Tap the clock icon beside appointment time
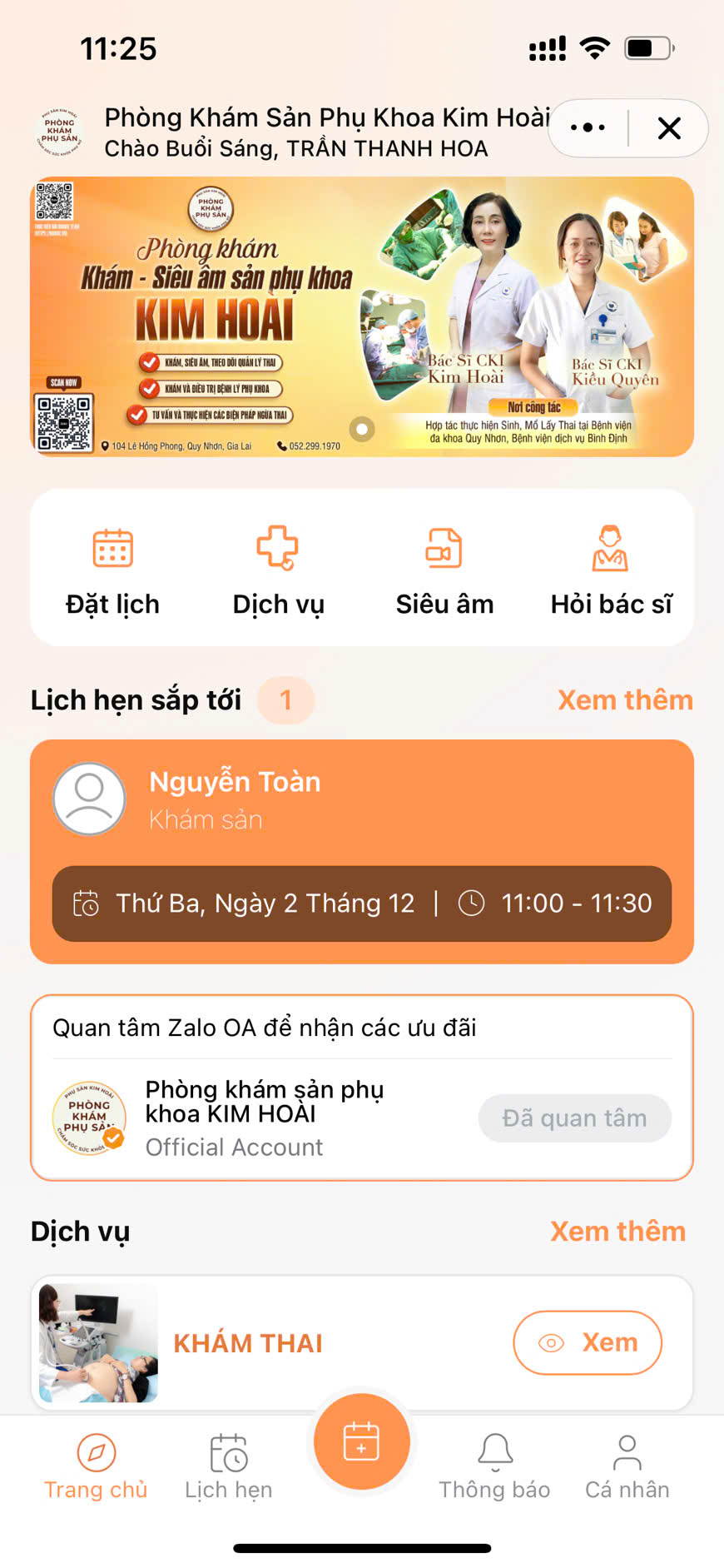This screenshot has width=724, height=1568. coord(471,903)
